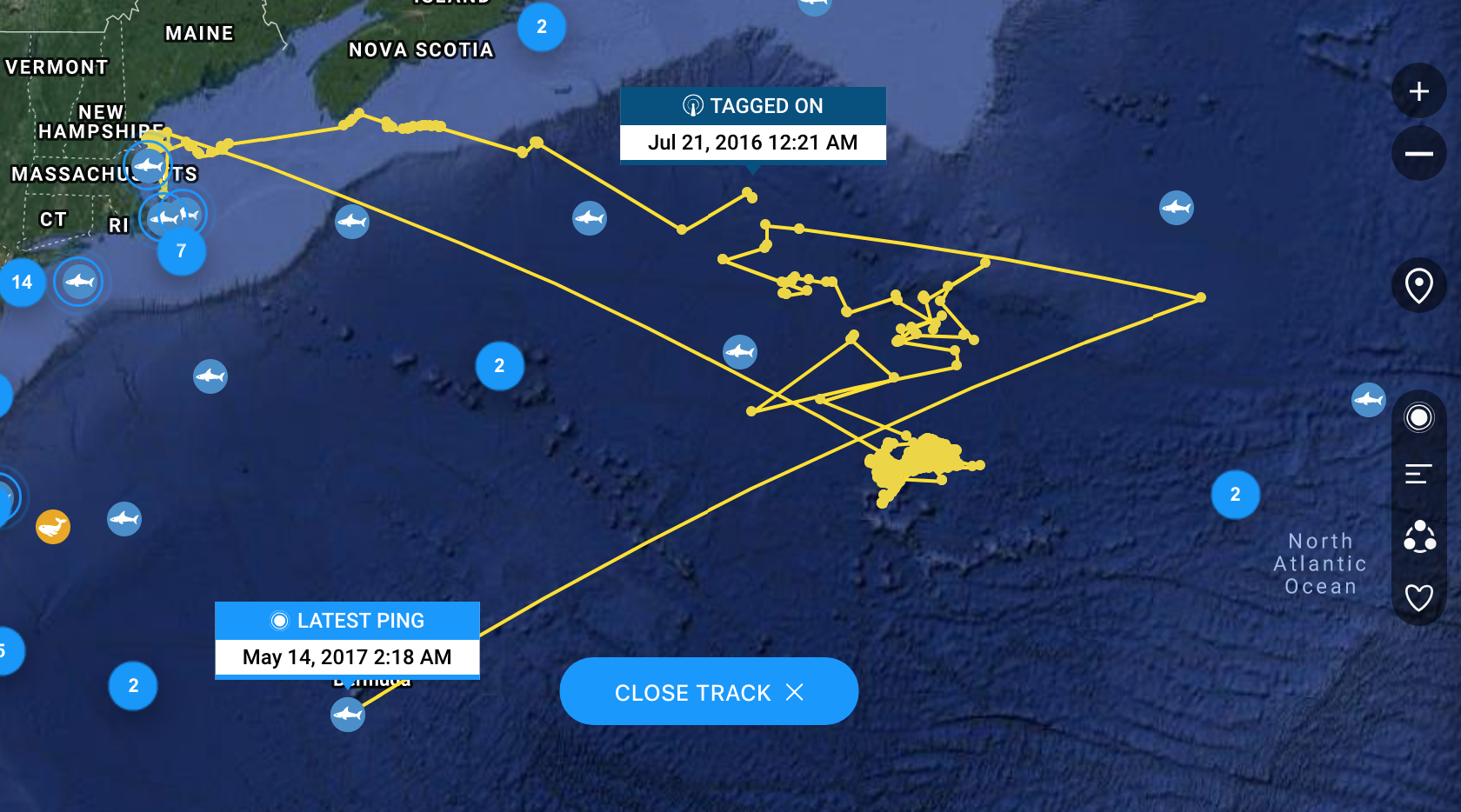The image size is (1461, 812).
Task: Open Tagged On Jul 21, 2016 popup
Action: [x=752, y=124]
